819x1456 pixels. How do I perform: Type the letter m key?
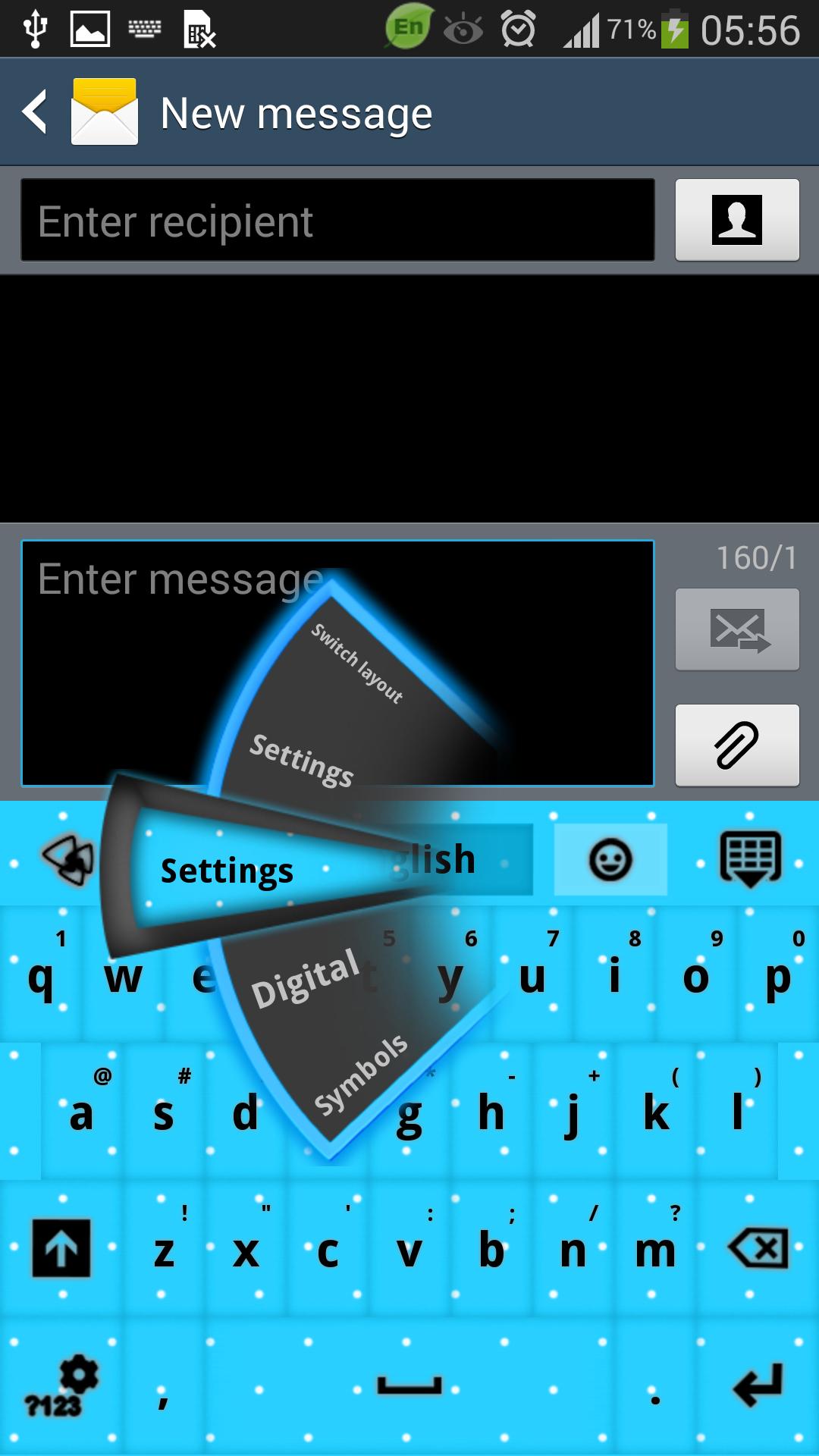click(655, 1251)
